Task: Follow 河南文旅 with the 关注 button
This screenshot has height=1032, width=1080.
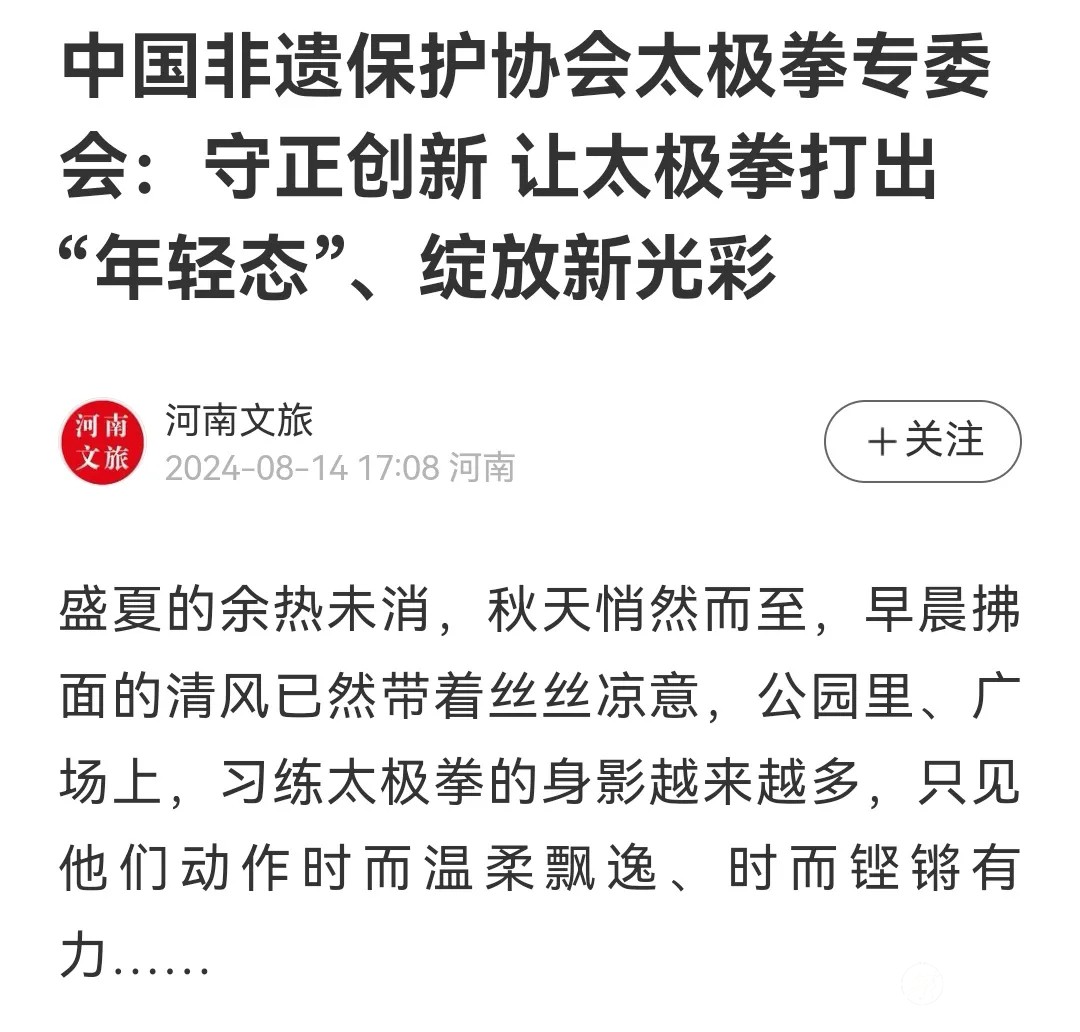Action: 922,441
